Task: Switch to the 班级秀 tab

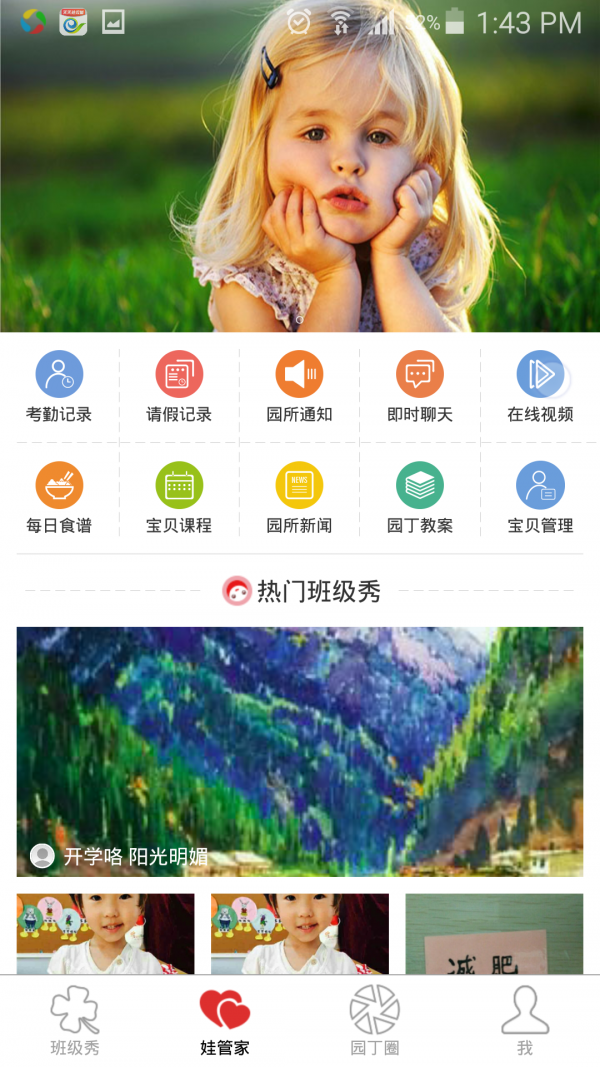Action: (75, 1021)
